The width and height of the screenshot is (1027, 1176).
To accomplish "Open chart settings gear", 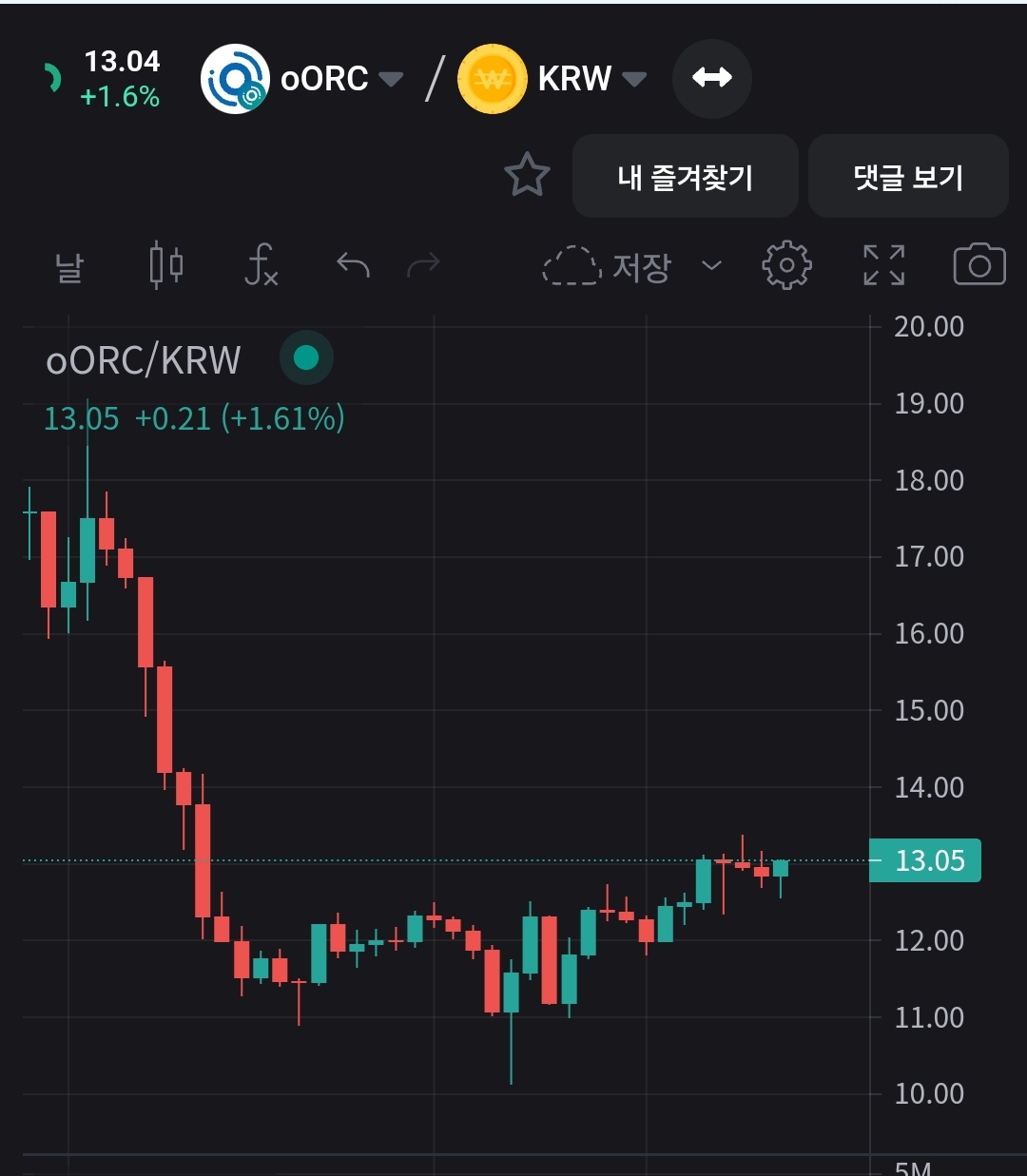I will (x=786, y=265).
